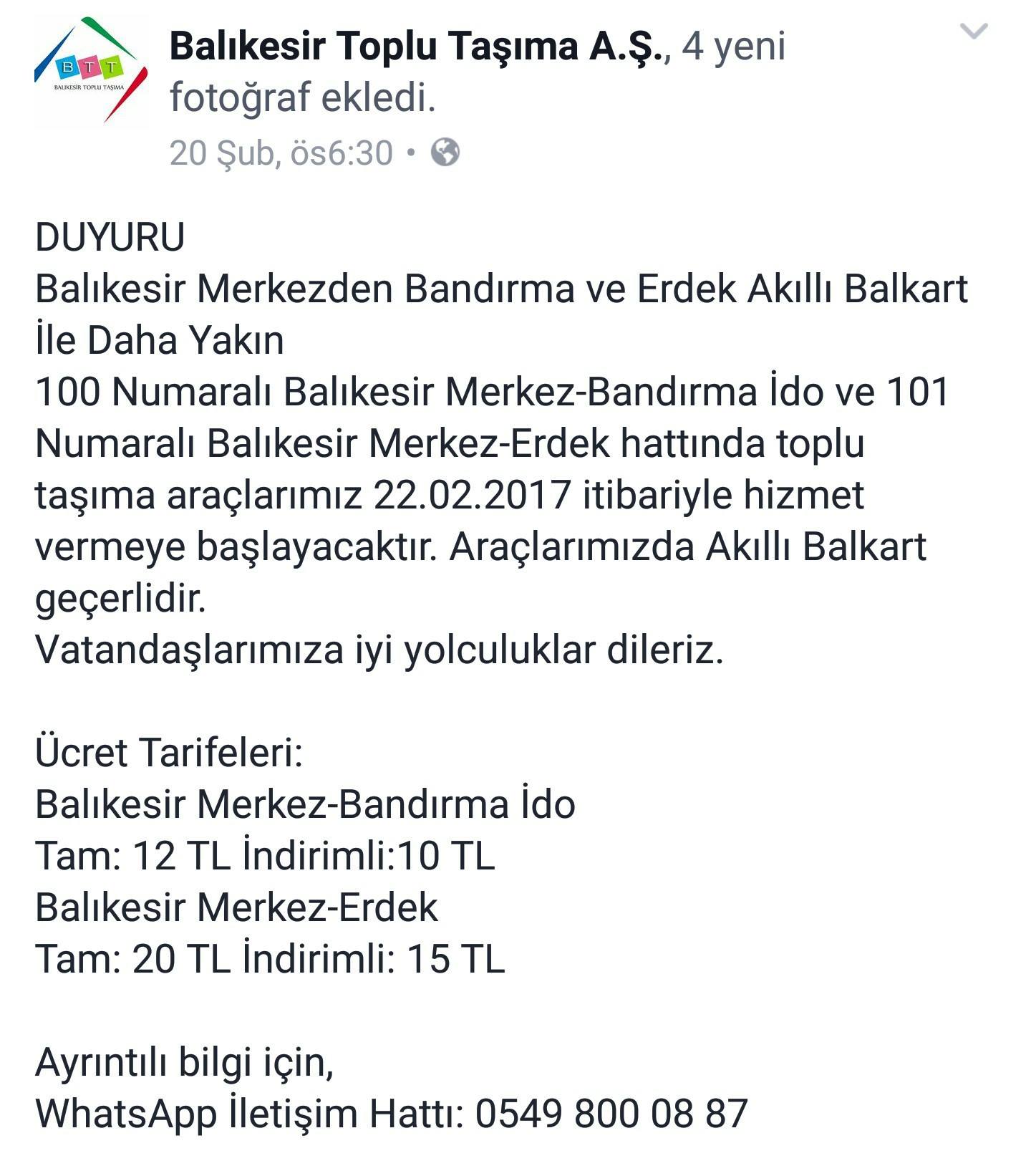The height and width of the screenshot is (1176, 1031).
Task: Expand the post options chevron
Action: (x=974, y=31)
